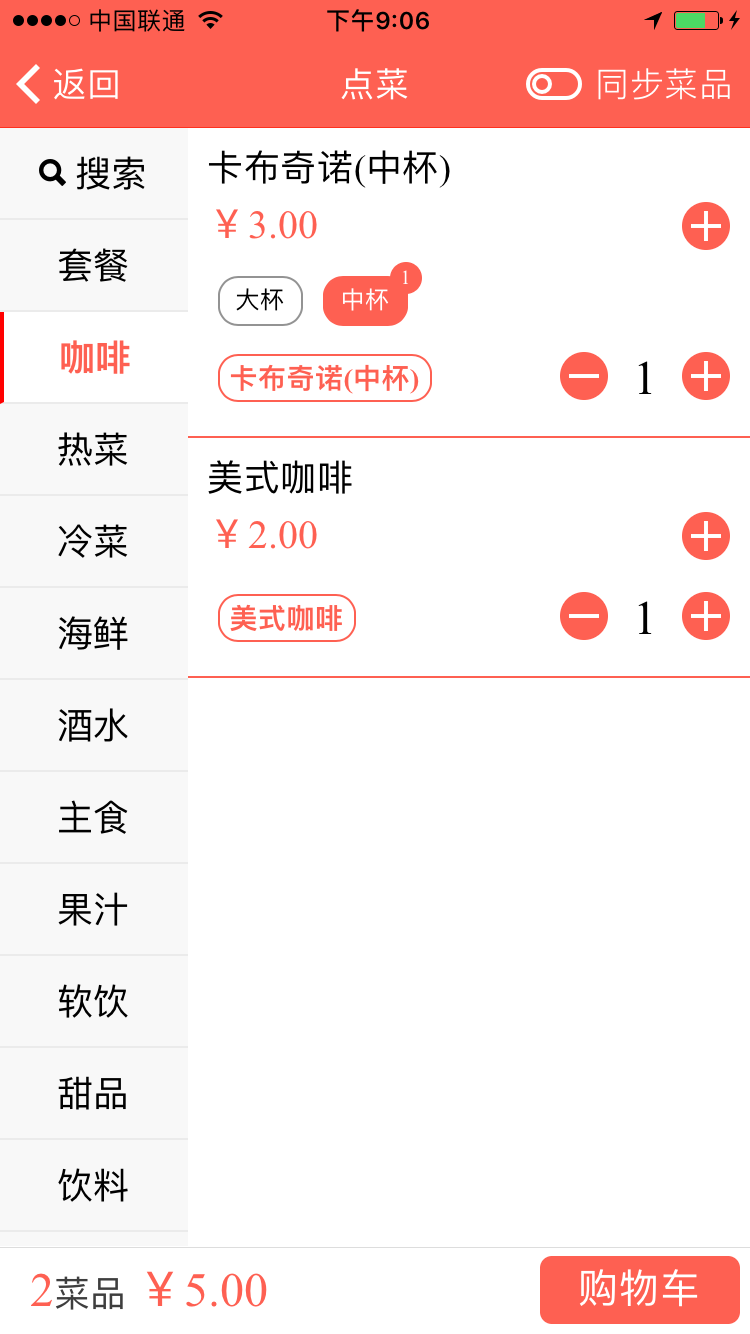
Task: Select the 饮料 category
Action: click(94, 1186)
